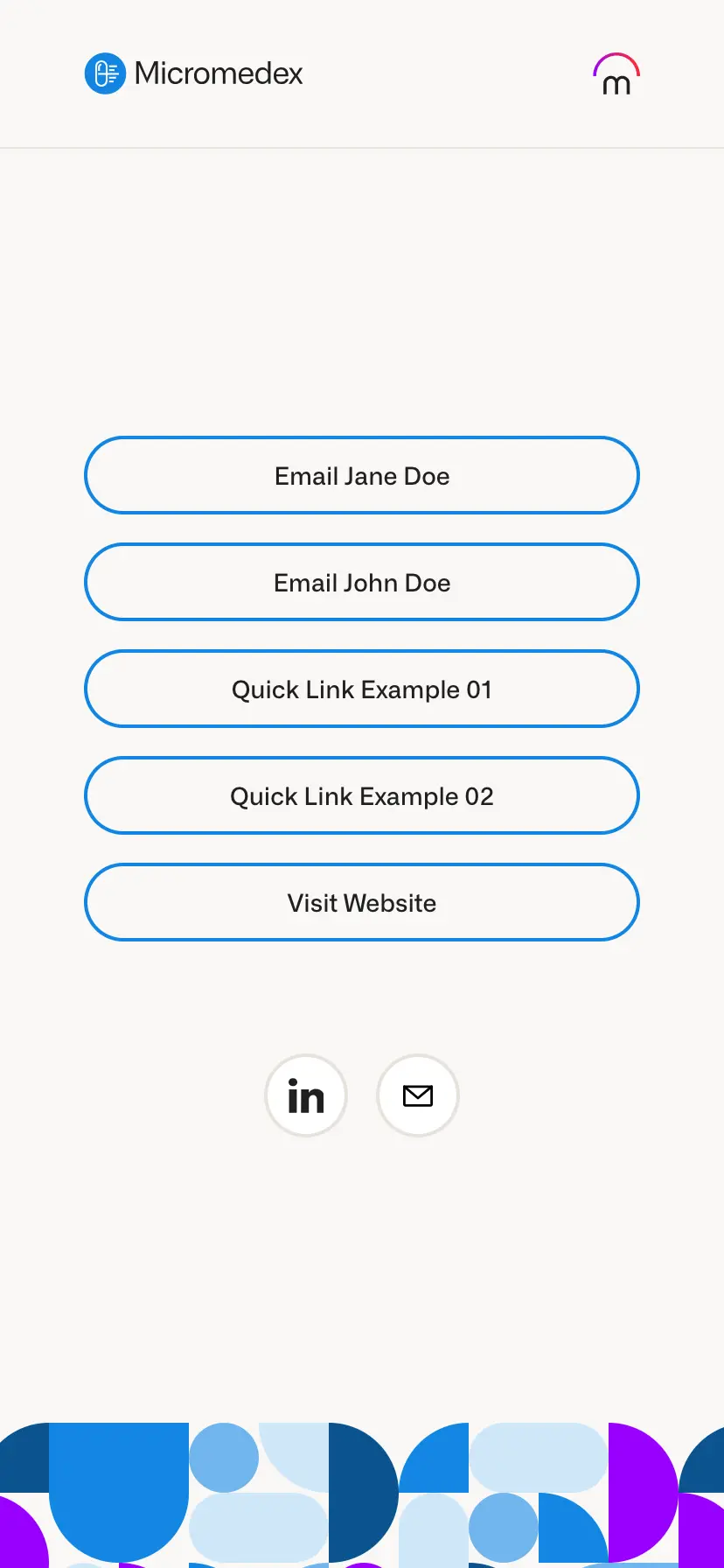
Task: Click the purple square in the footer mosaic
Action: [x=644, y=1492]
